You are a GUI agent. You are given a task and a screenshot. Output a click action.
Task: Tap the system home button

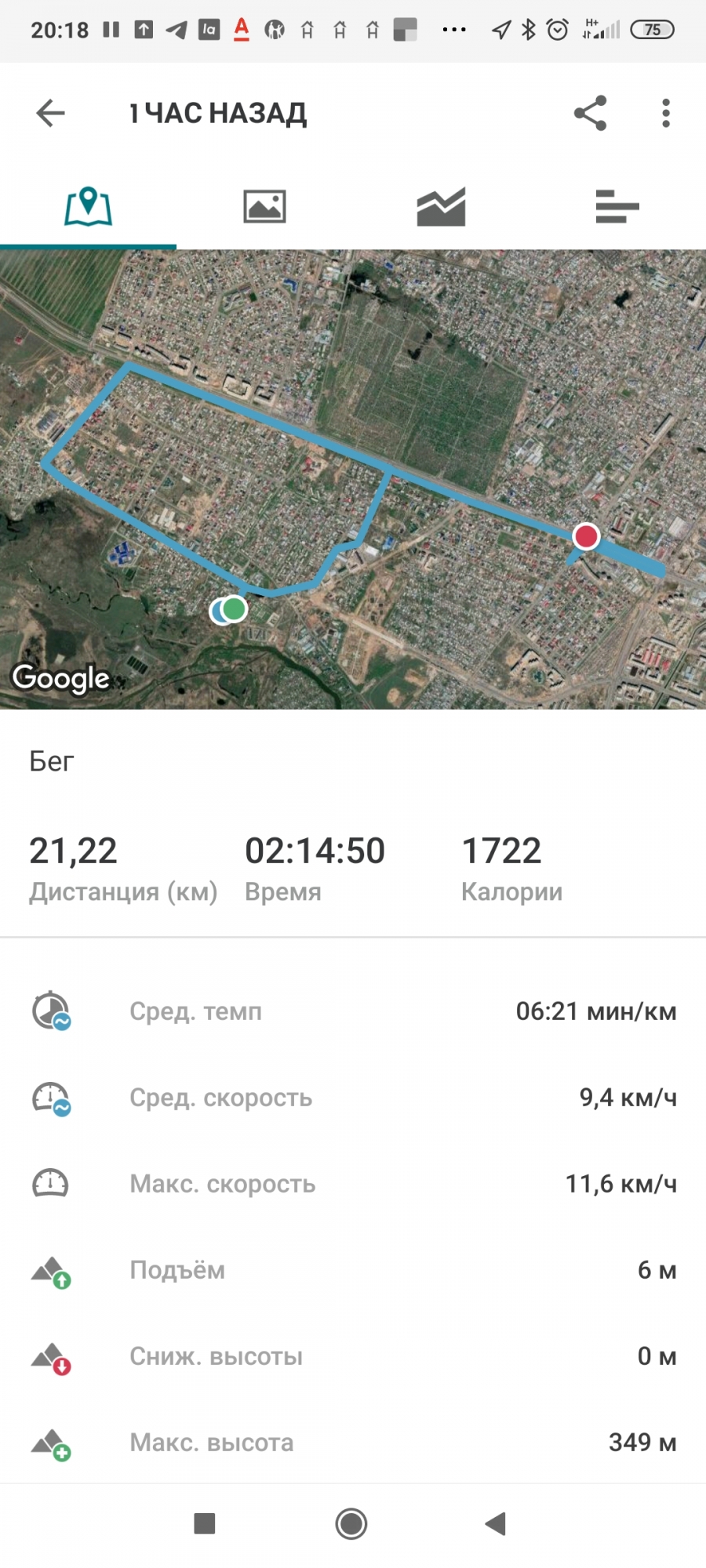coord(351,1523)
